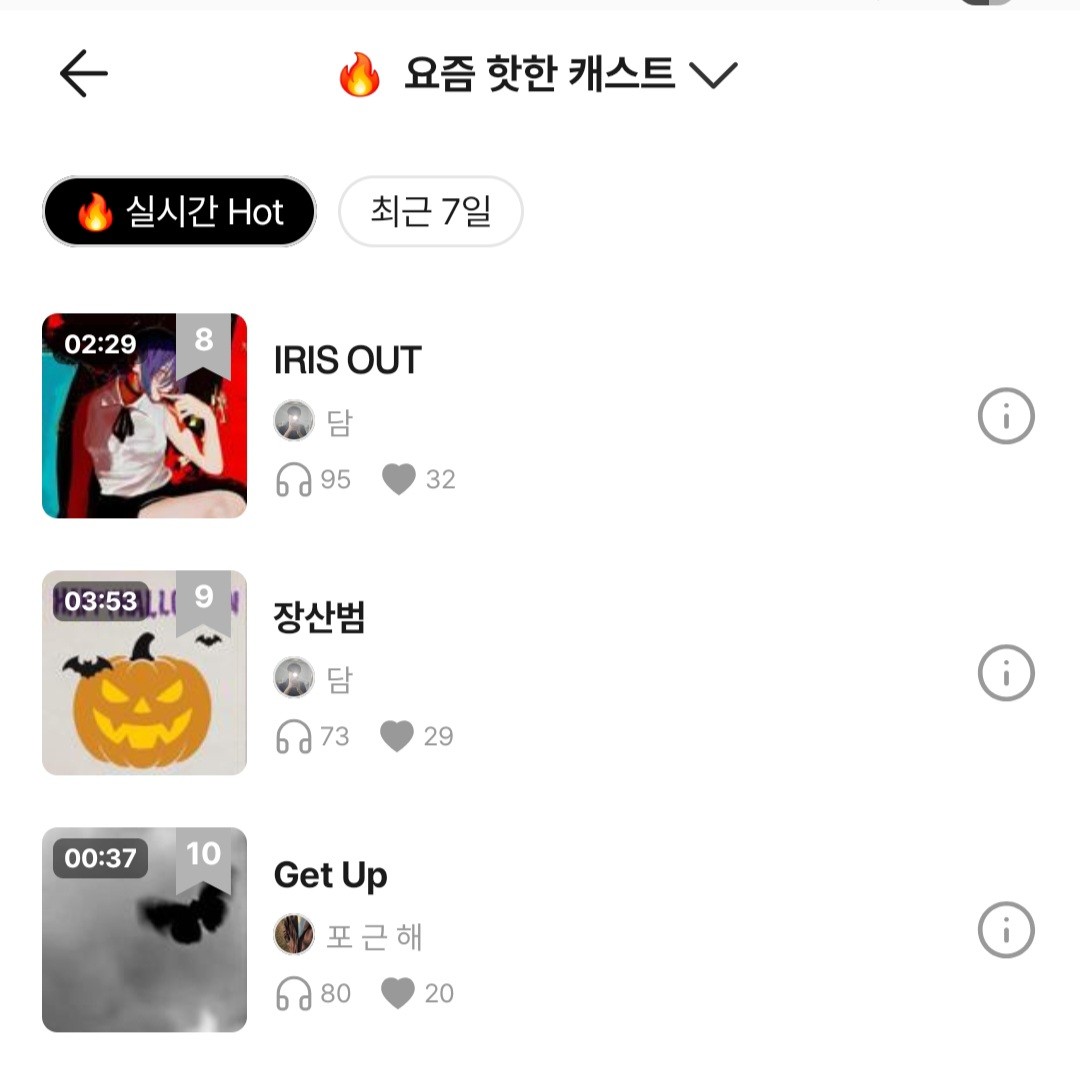Show info for Get Up
Image resolution: width=1080 pixels, height=1080 pixels.
(1005, 930)
